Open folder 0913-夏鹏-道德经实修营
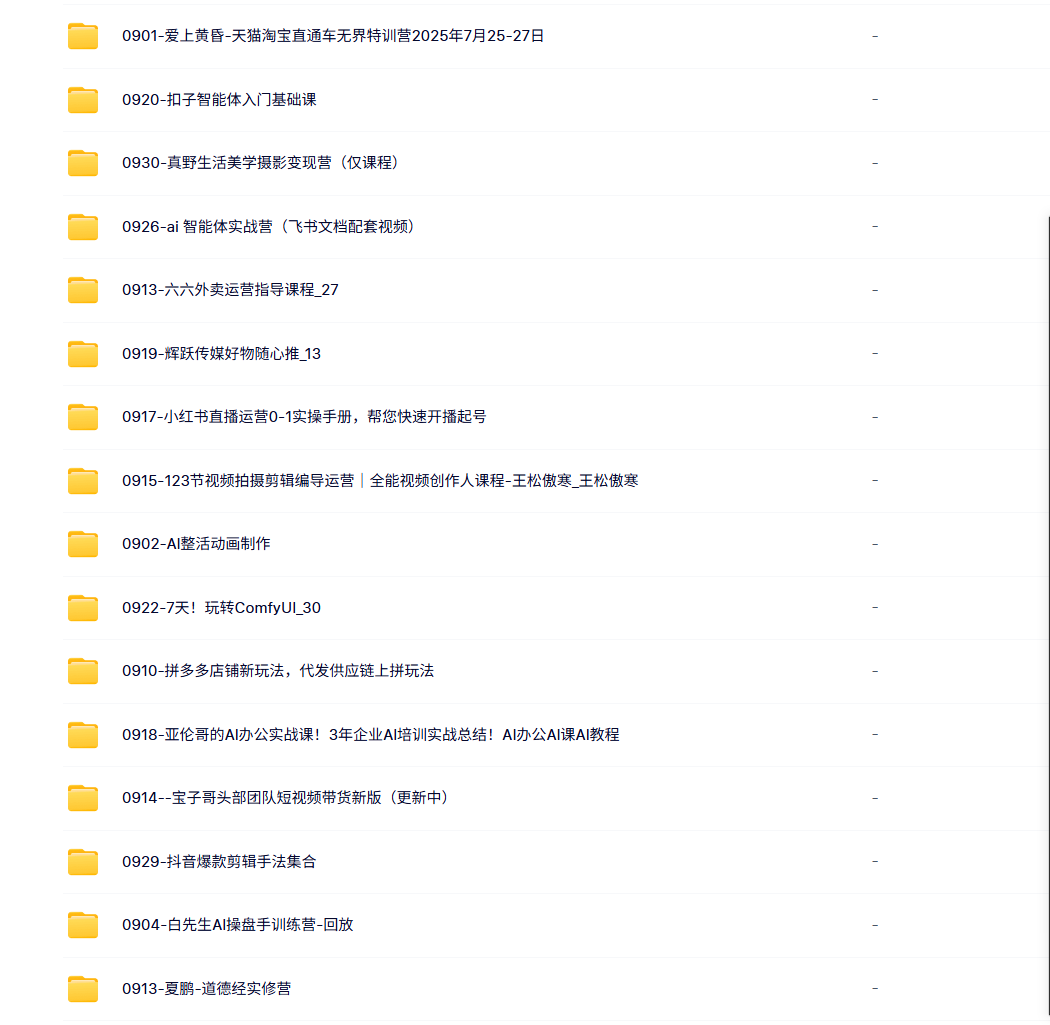The width and height of the screenshot is (1050, 1025). point(206,988)
